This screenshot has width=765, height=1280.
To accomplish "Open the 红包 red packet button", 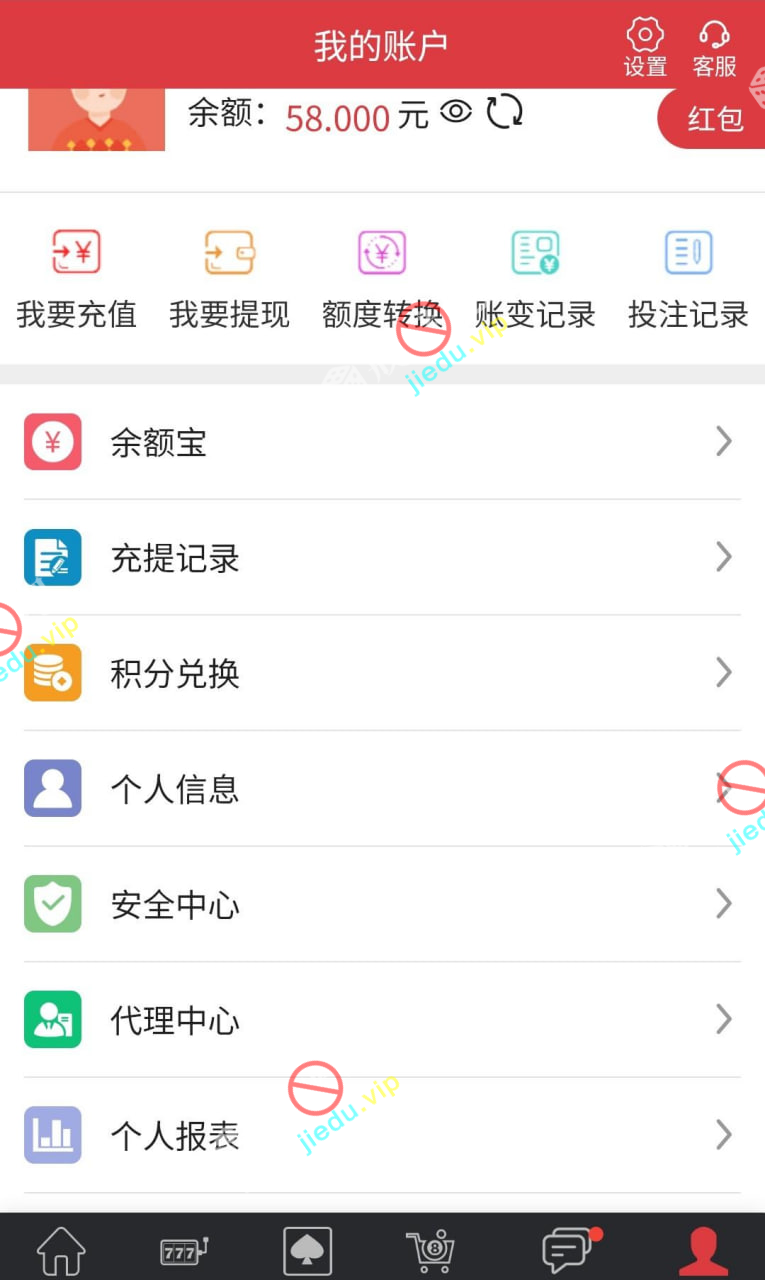I will pyautogui.click(x=714, y=119).
